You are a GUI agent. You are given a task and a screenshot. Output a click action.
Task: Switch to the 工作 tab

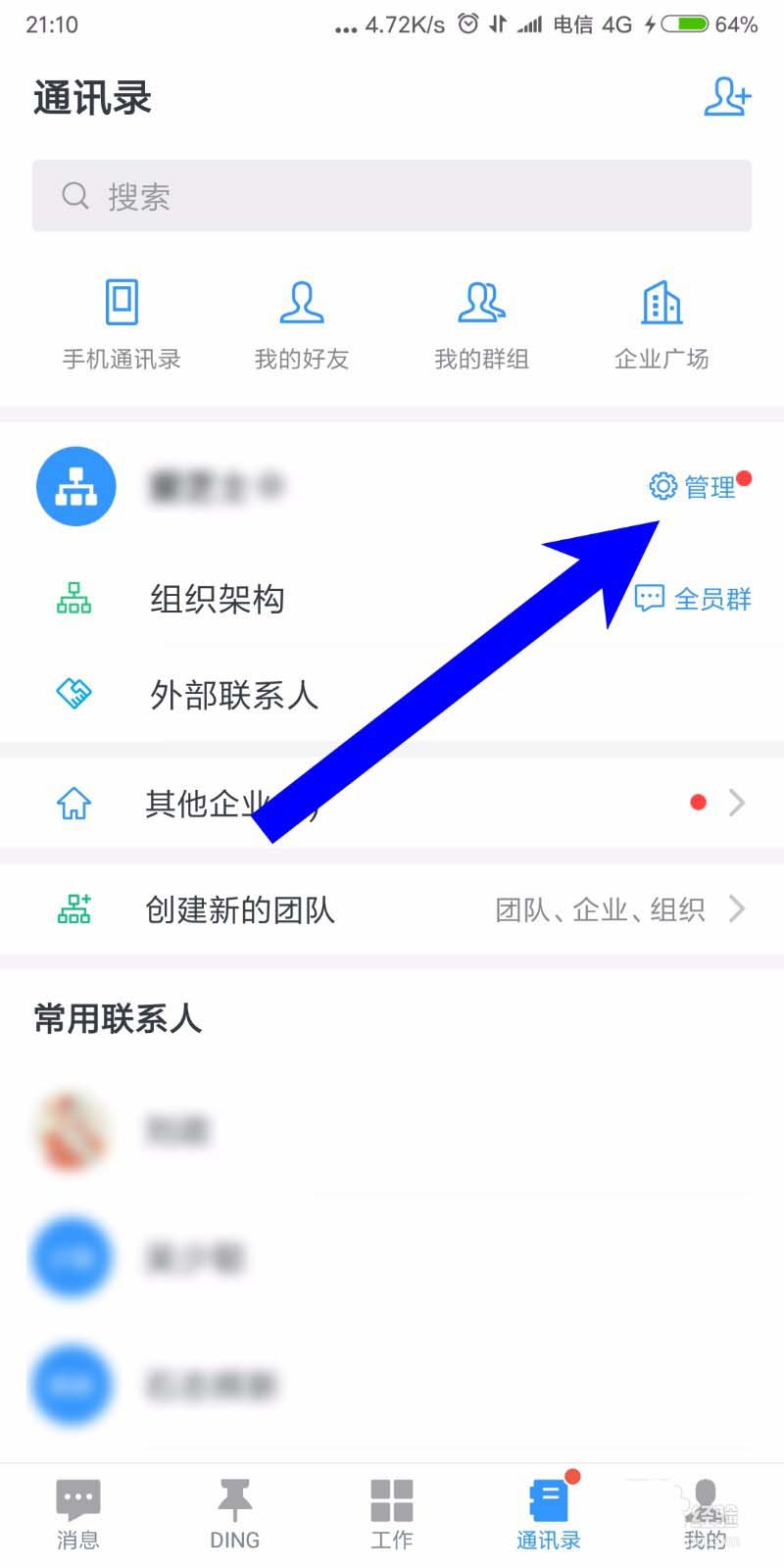tap(391, 1514)
